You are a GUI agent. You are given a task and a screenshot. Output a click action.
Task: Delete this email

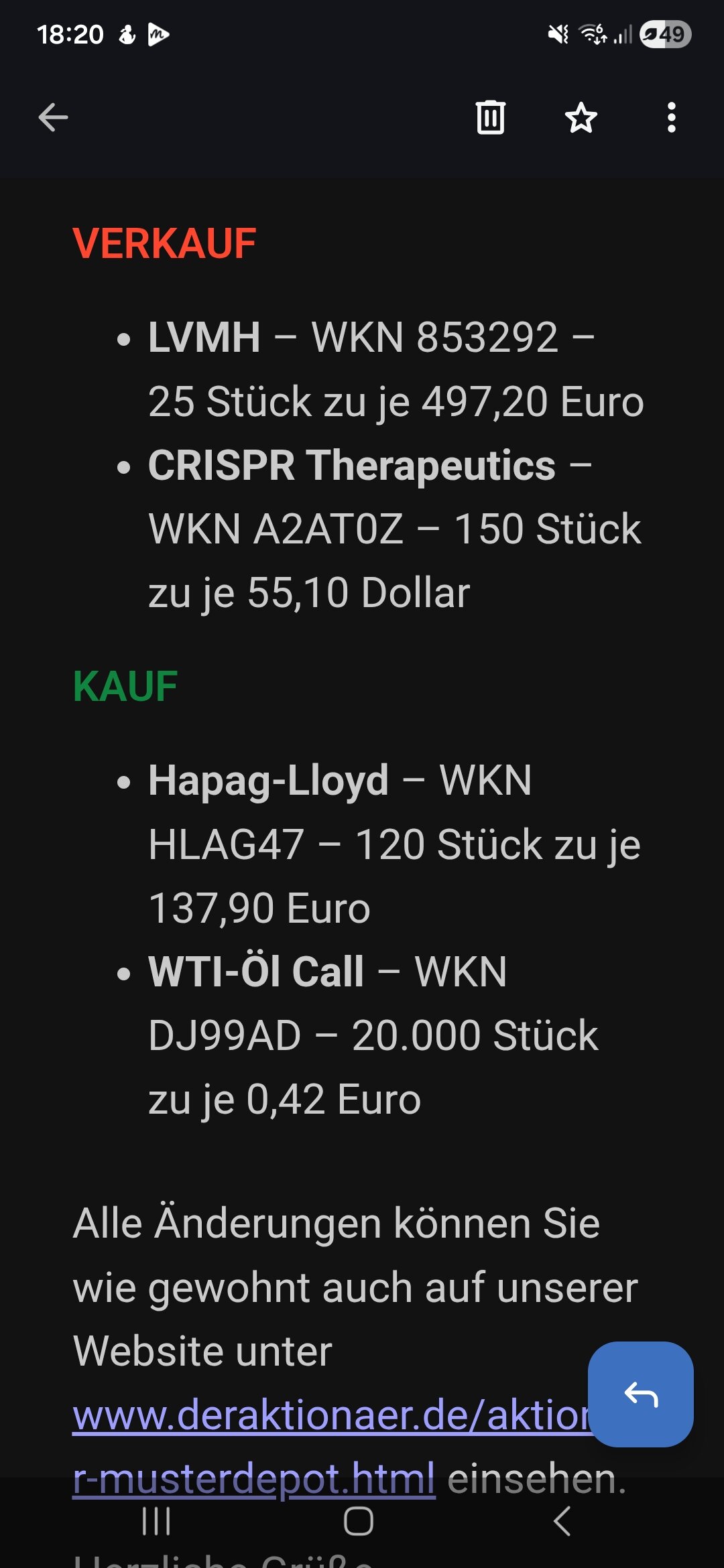pos(490,118)
